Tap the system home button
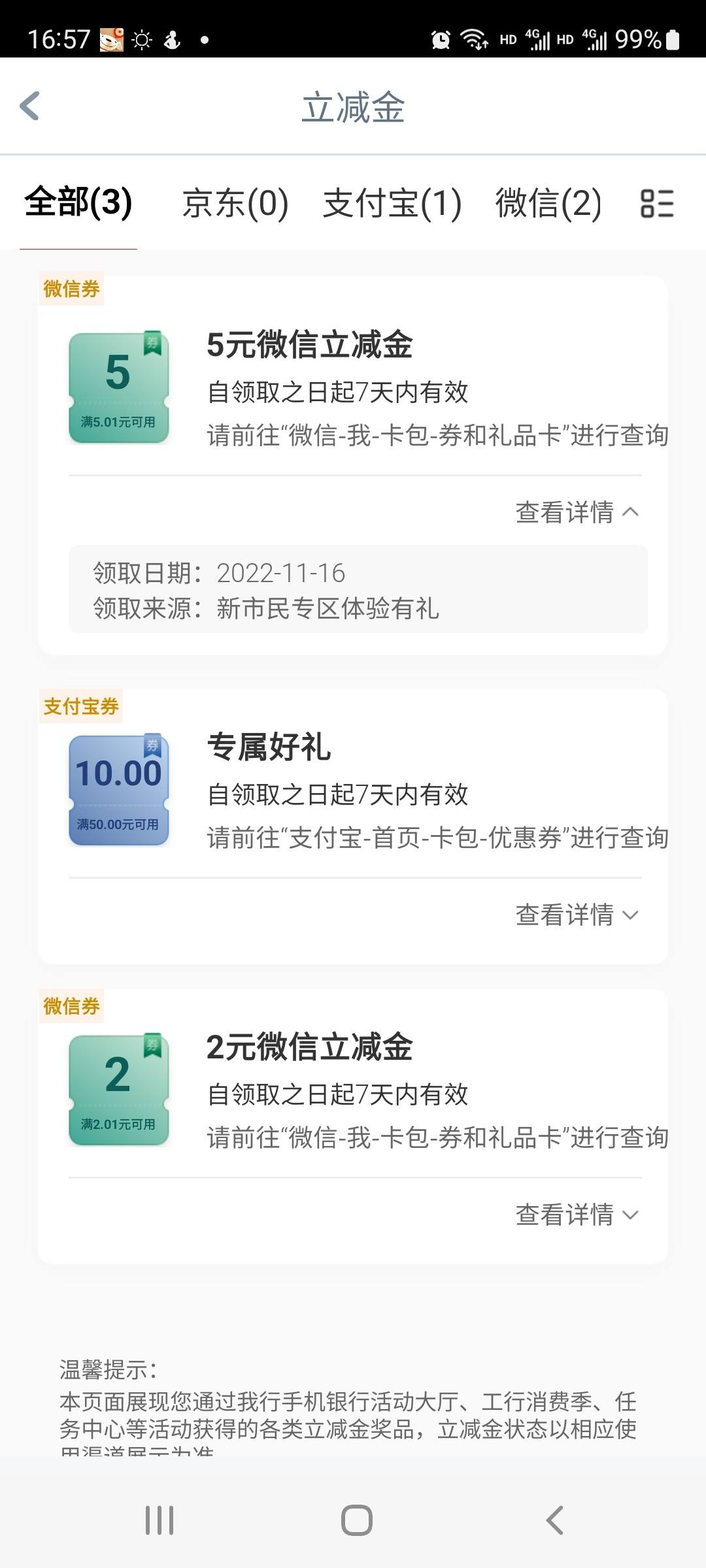 tap(356, 1520)
